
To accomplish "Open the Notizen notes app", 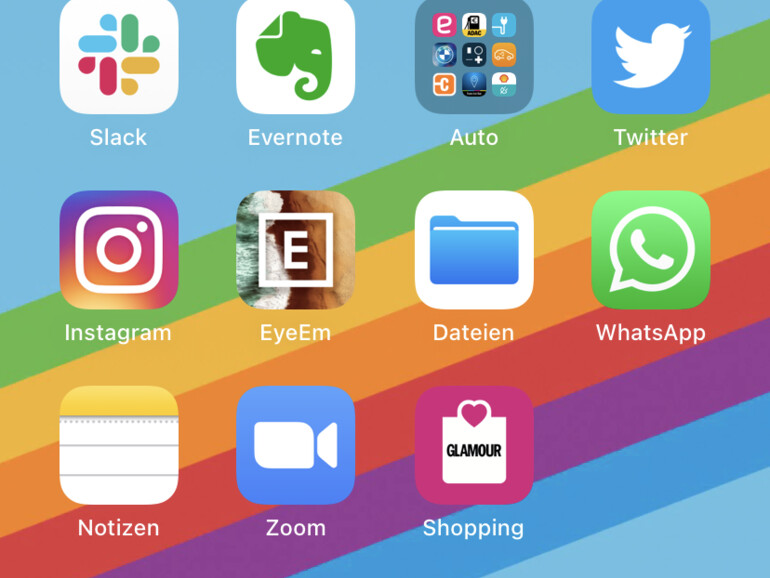I will point(119,444).
